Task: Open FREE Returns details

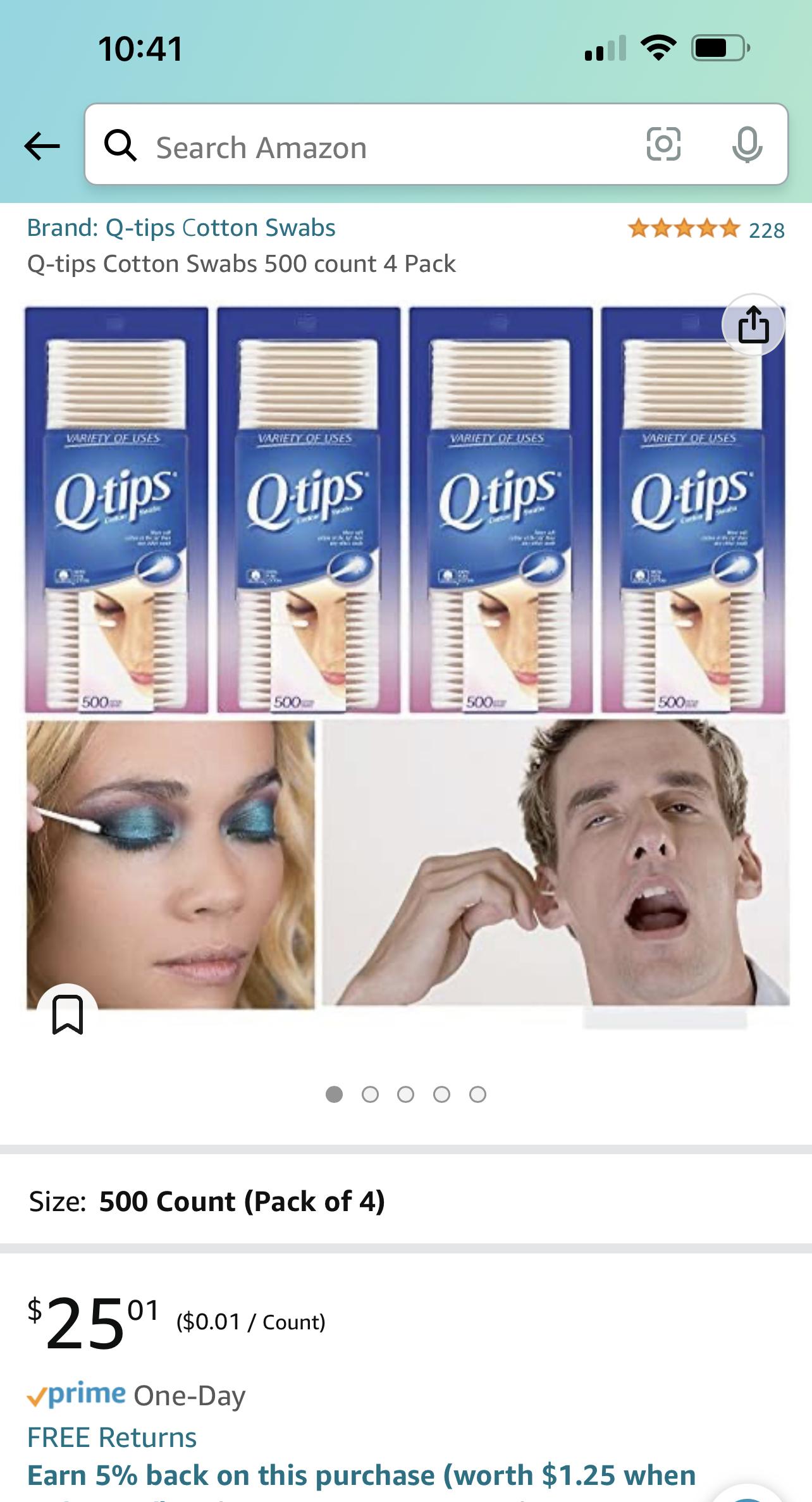Action: click(x=112, y=1437)
